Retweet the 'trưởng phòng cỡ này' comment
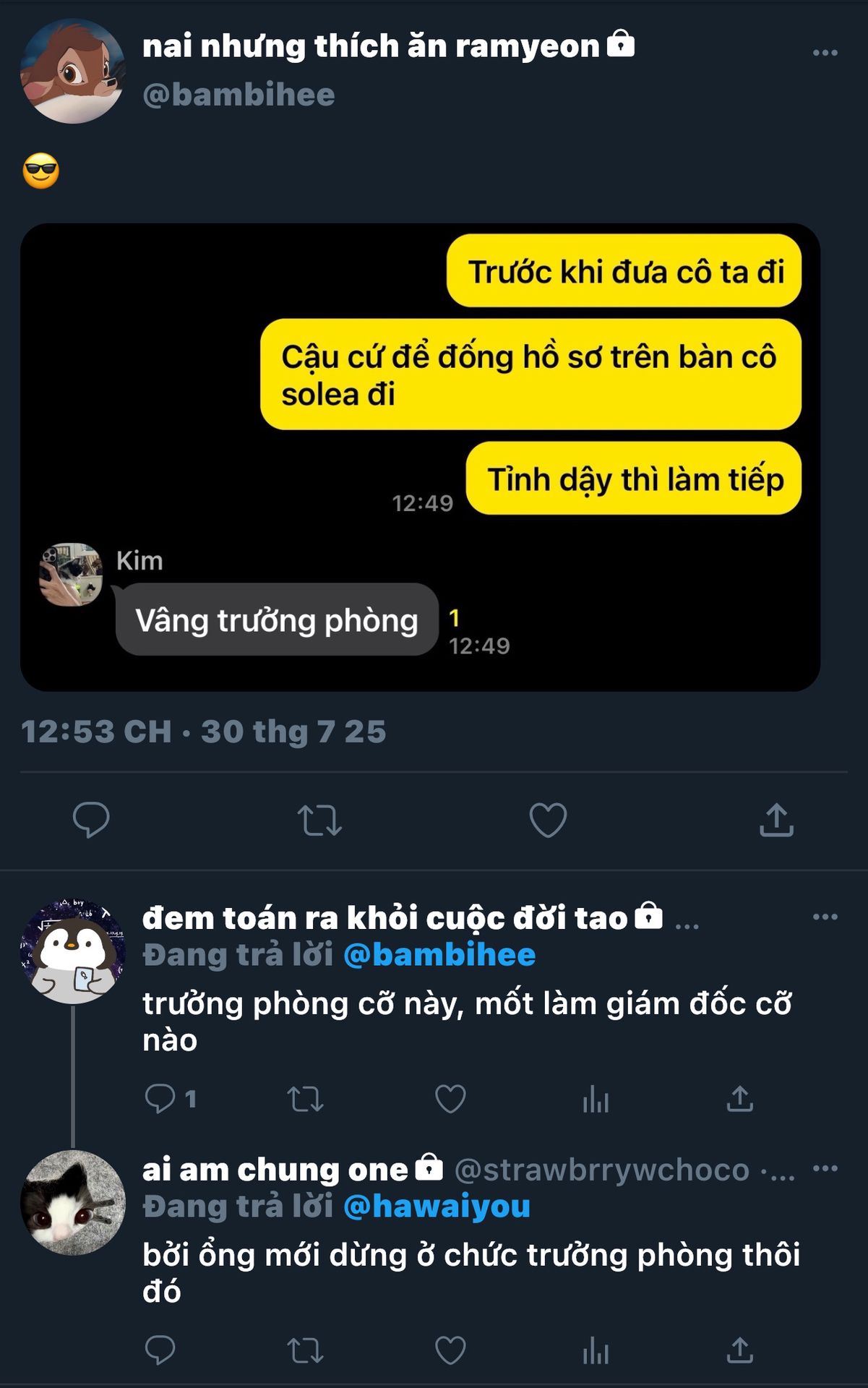 coord(305,1100)
